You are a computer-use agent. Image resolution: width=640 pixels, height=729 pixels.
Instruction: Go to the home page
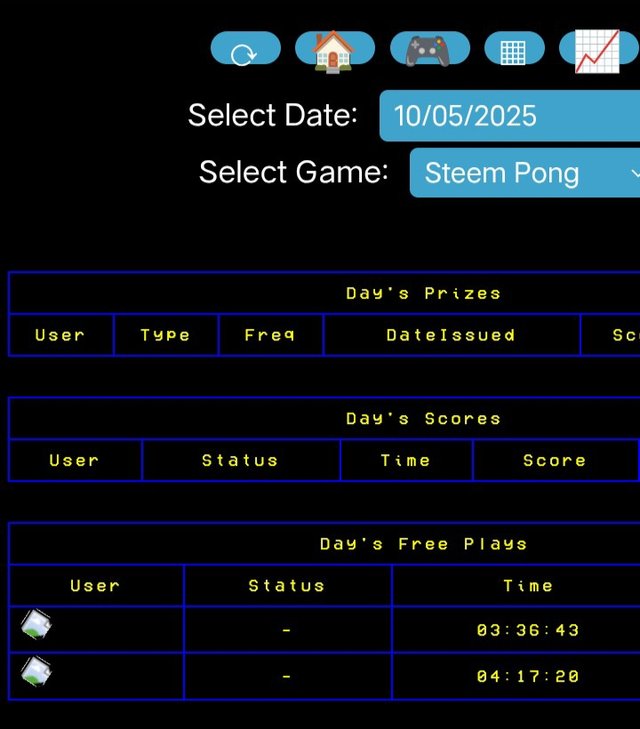pyautogui.click(x=335, y=50)
